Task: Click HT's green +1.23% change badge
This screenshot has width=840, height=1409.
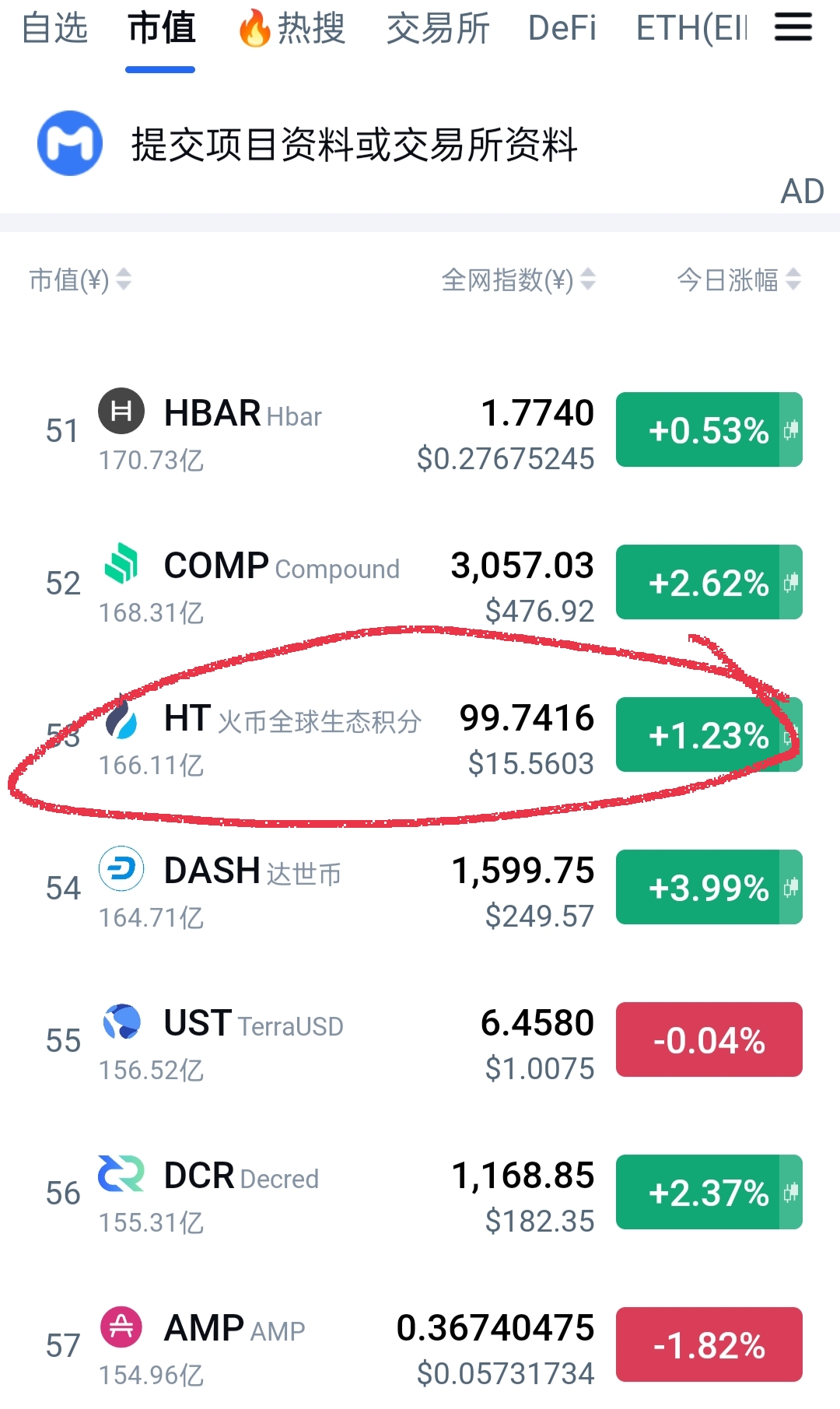Action: click(x=708, y=734)
